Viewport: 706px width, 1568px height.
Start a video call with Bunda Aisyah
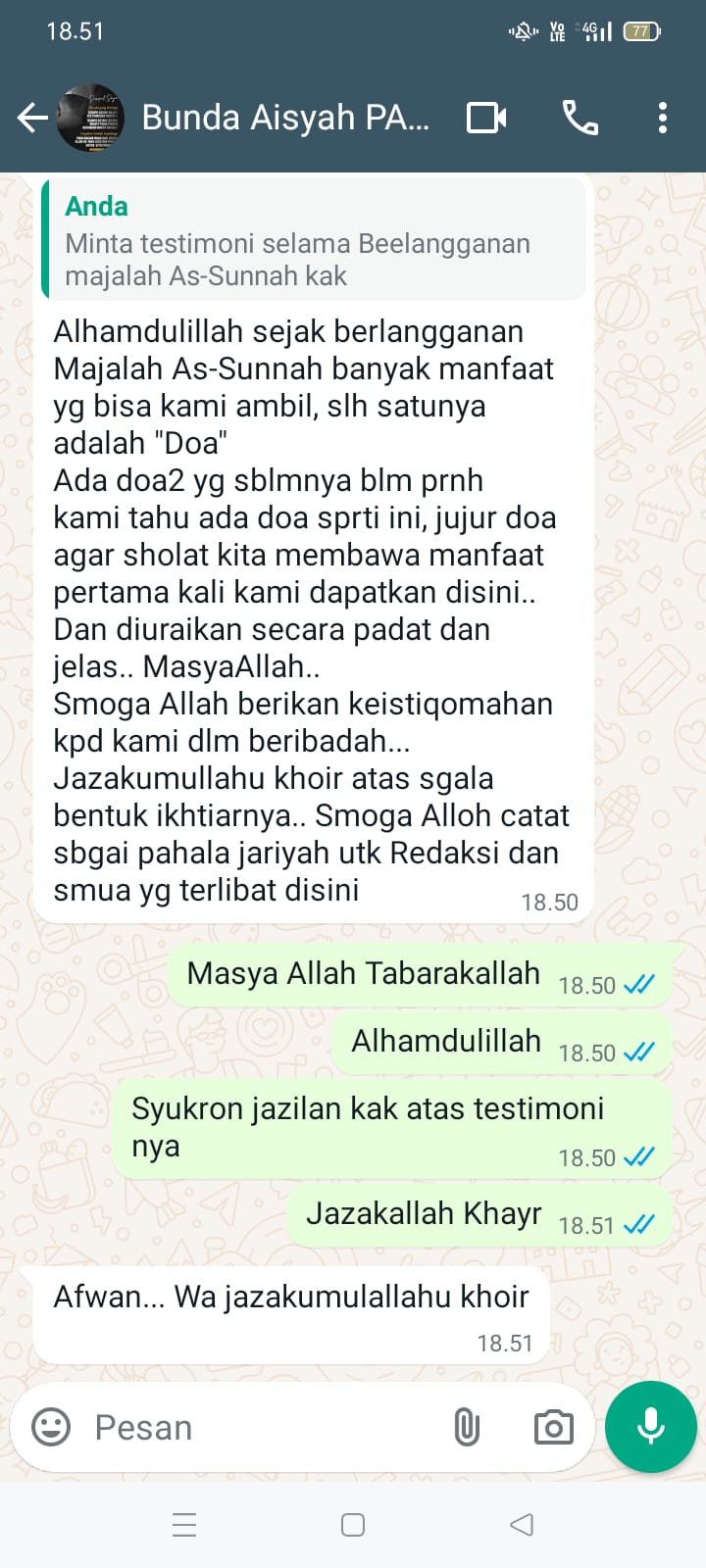click(486, 119)
